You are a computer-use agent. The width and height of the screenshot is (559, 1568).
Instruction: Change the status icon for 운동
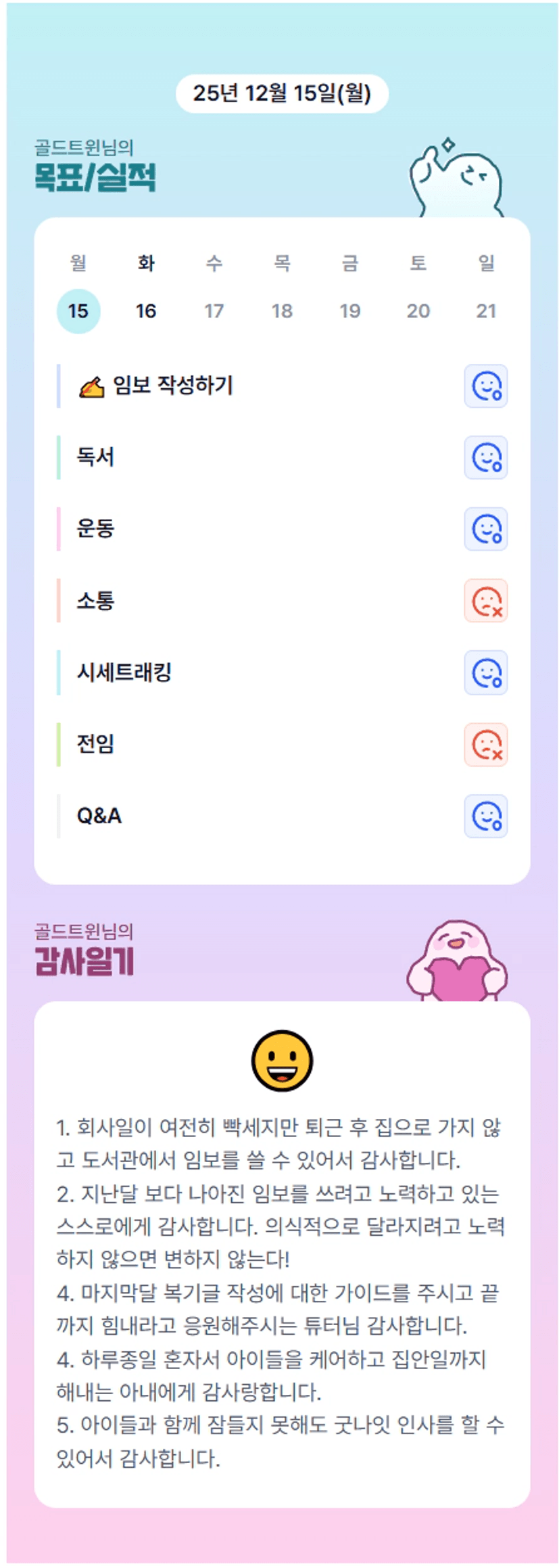click(486, 529)
